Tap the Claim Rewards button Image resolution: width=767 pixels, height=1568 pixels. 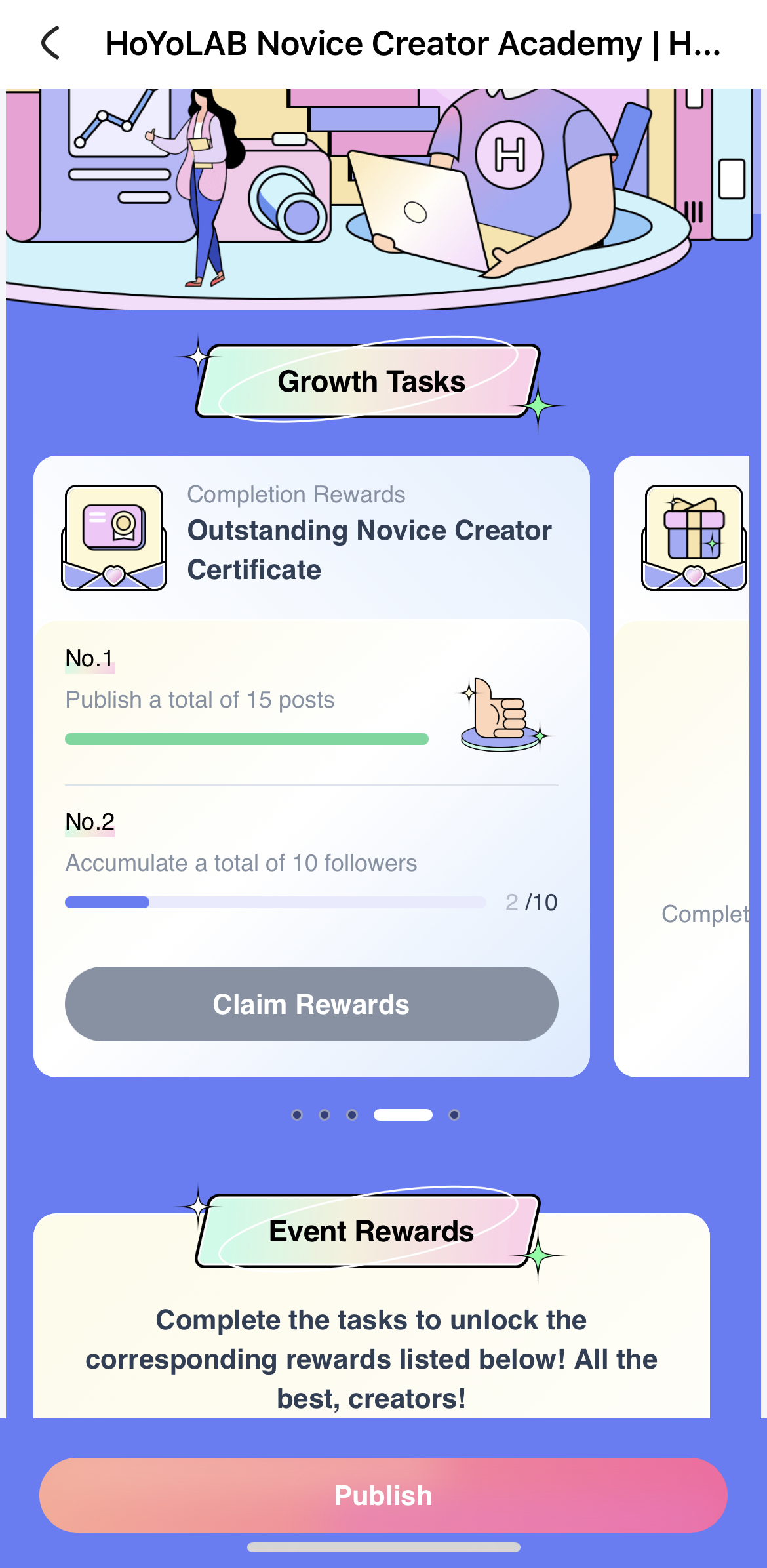[x=311, y=1004]
